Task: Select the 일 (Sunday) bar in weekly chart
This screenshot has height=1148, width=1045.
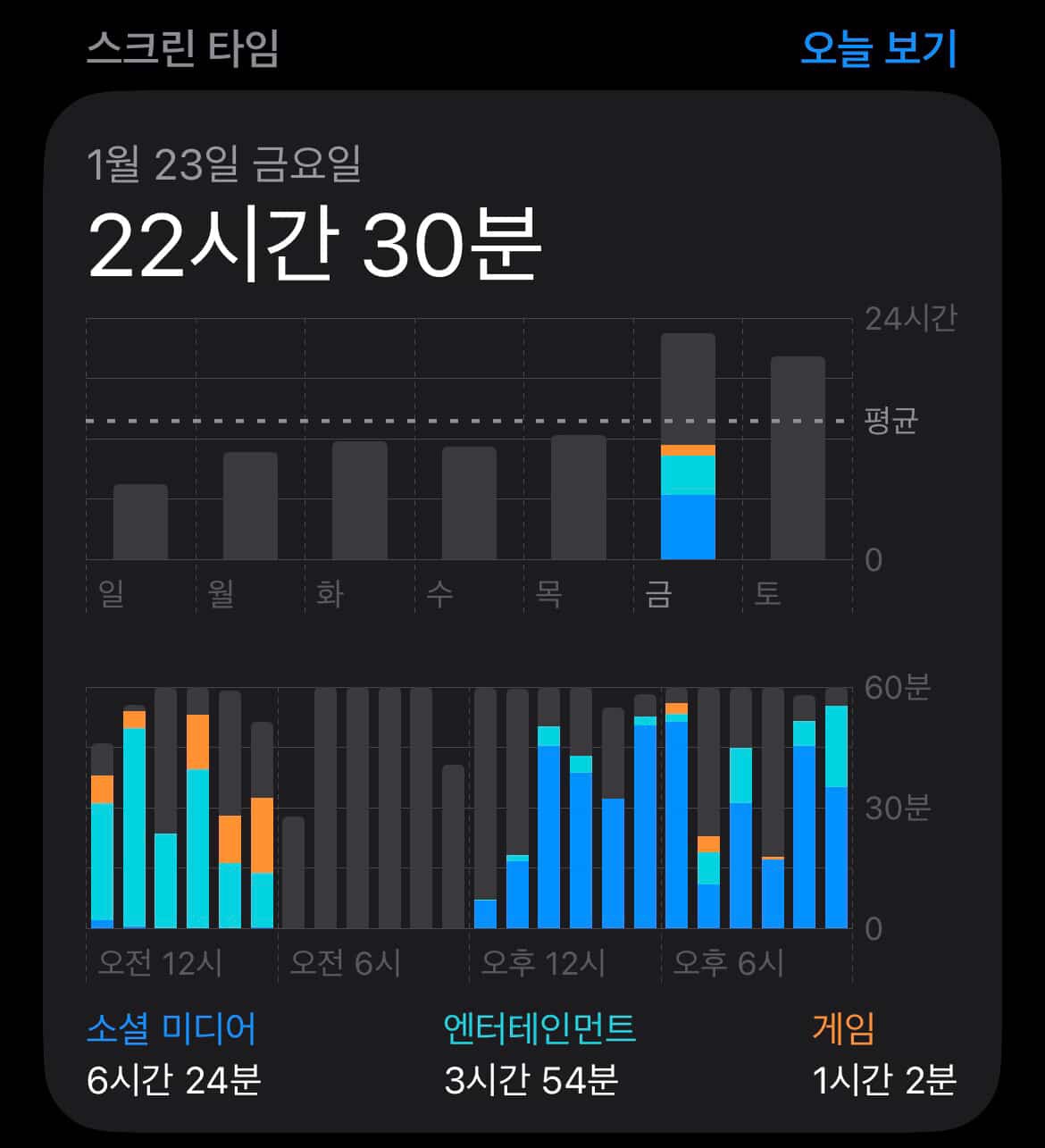Action: [140, 522]
